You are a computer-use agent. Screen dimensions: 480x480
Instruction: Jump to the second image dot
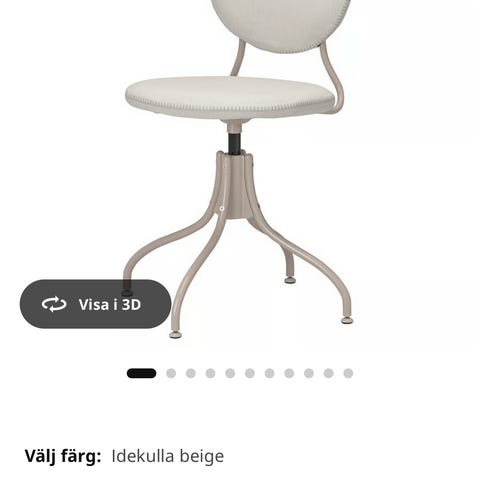point(171,373)
